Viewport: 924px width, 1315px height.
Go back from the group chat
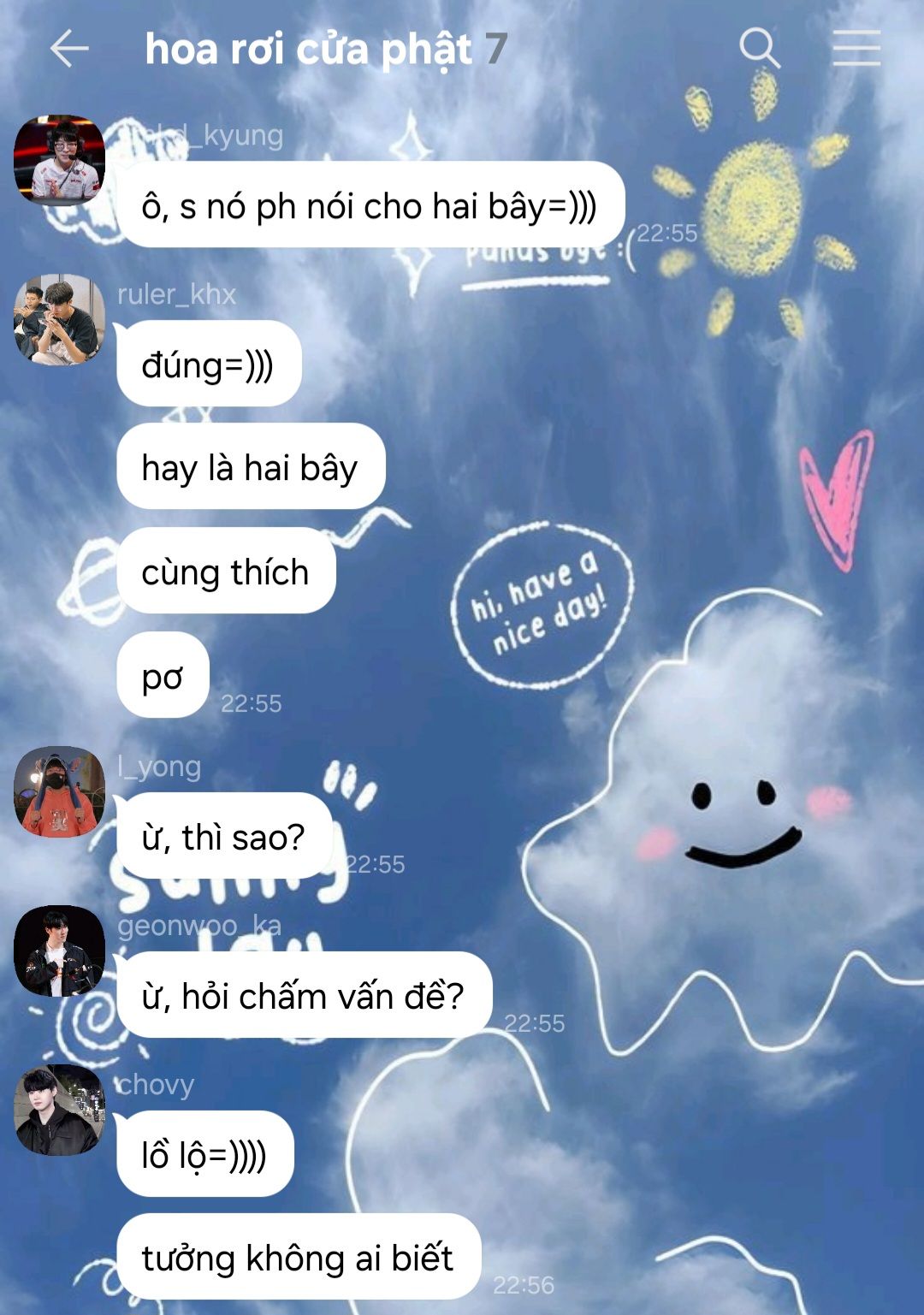tap(68, 48)
